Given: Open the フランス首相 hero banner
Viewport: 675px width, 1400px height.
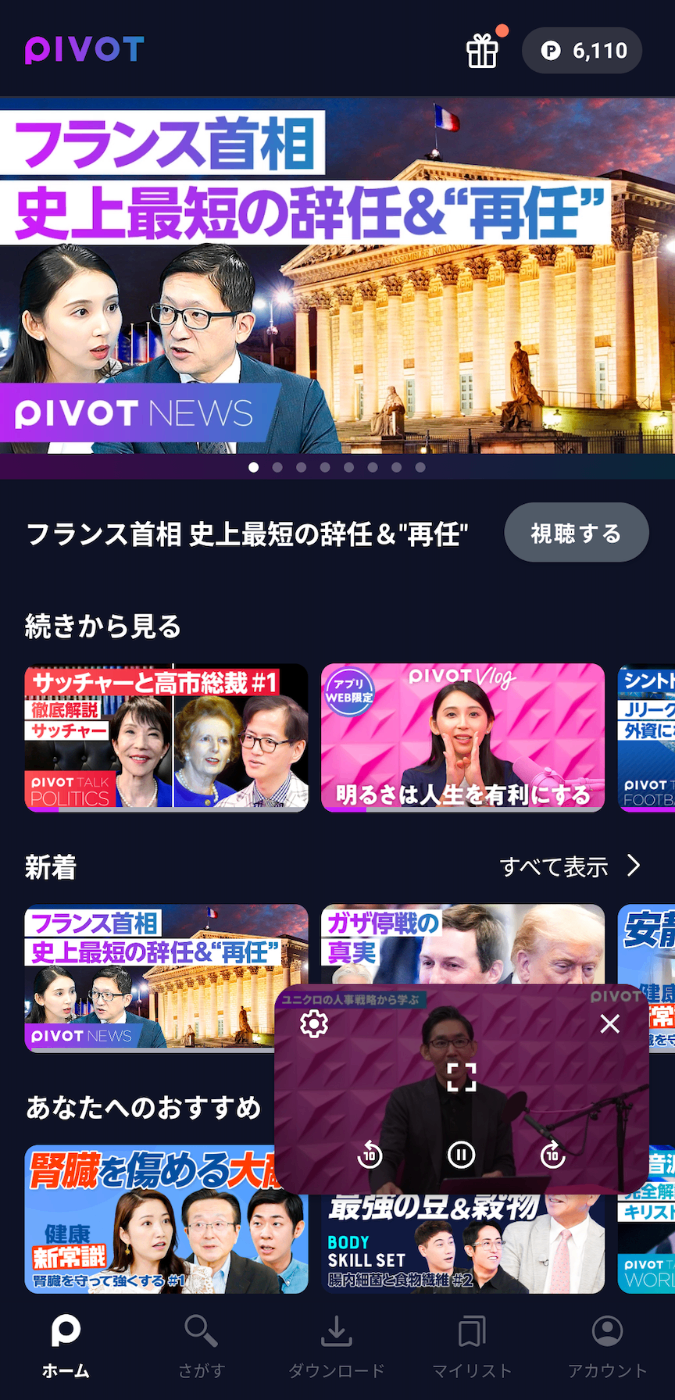Looking at the screenshot, I should click(x=337, y=275).
